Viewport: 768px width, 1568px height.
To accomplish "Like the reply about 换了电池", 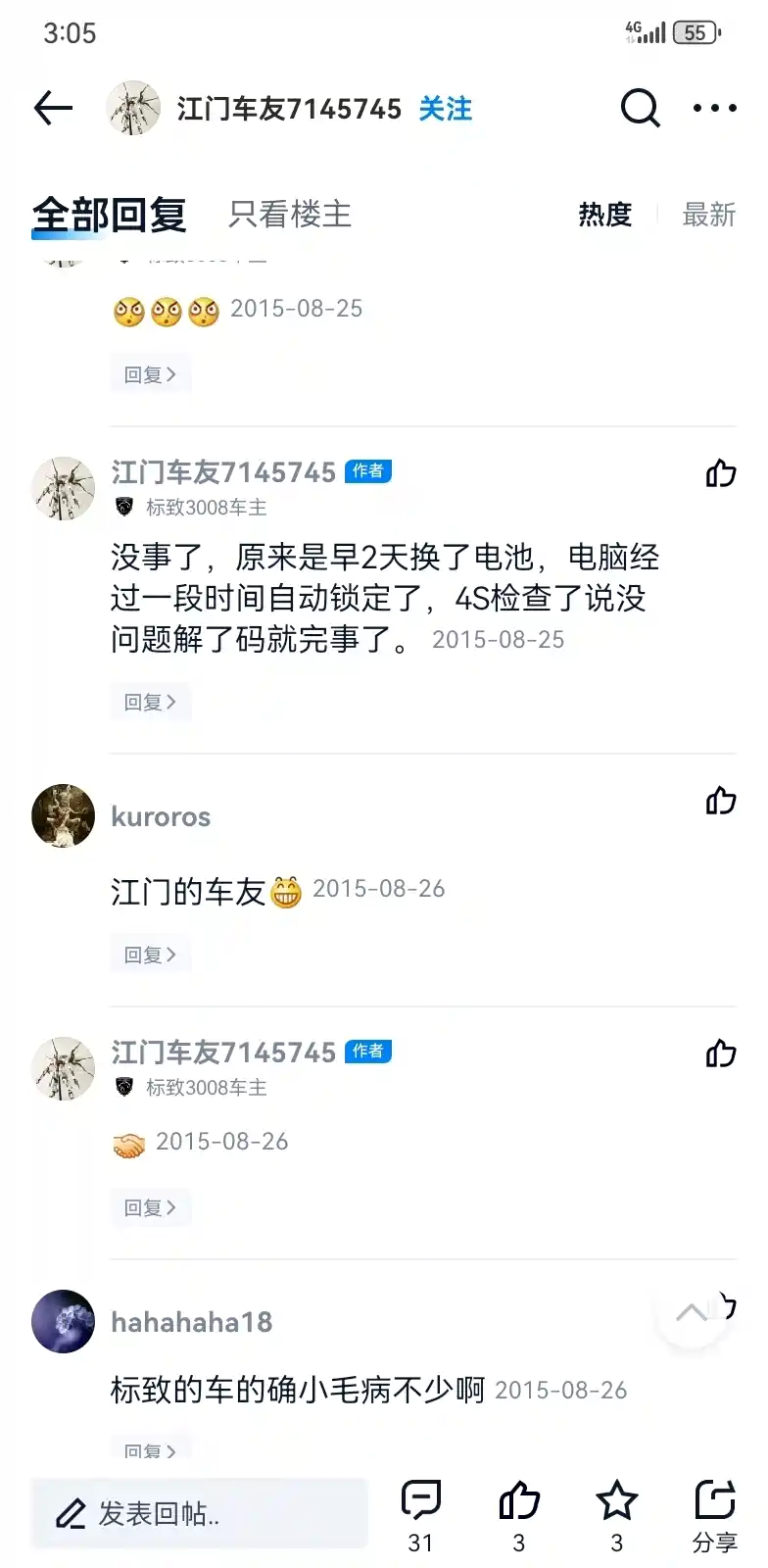I will 721,473.
